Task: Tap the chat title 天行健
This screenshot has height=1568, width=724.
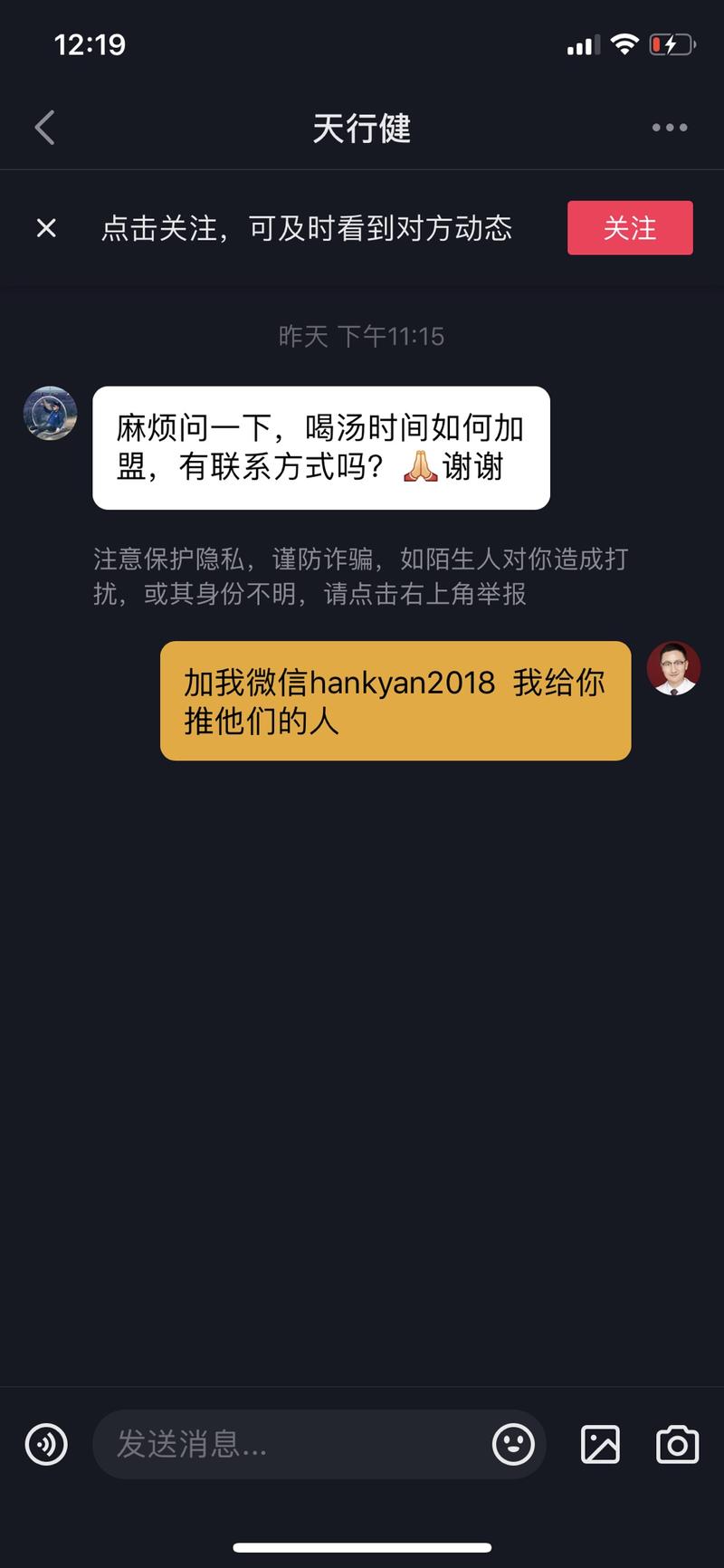Action: [361, 129]
